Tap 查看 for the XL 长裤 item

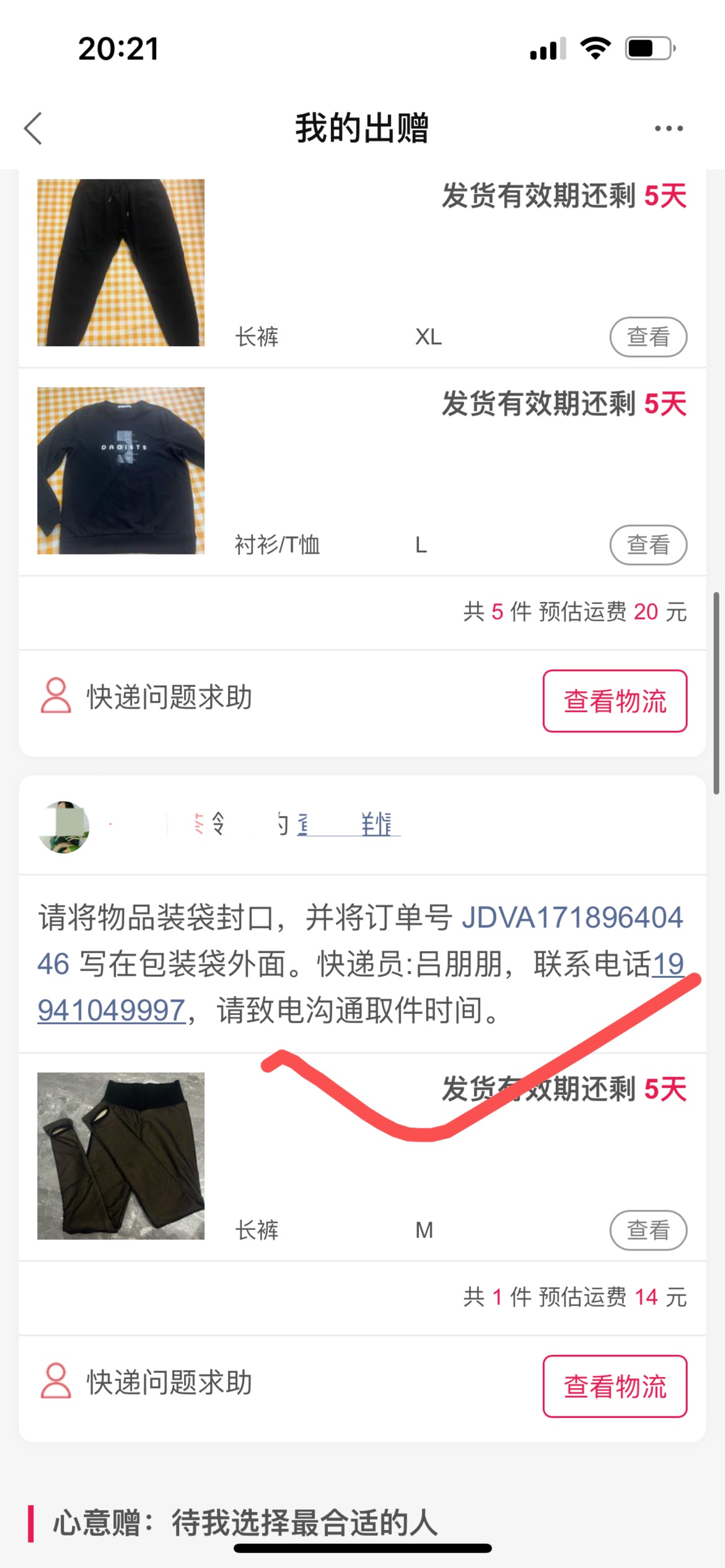pyautogui.click(x=648, y=337)
